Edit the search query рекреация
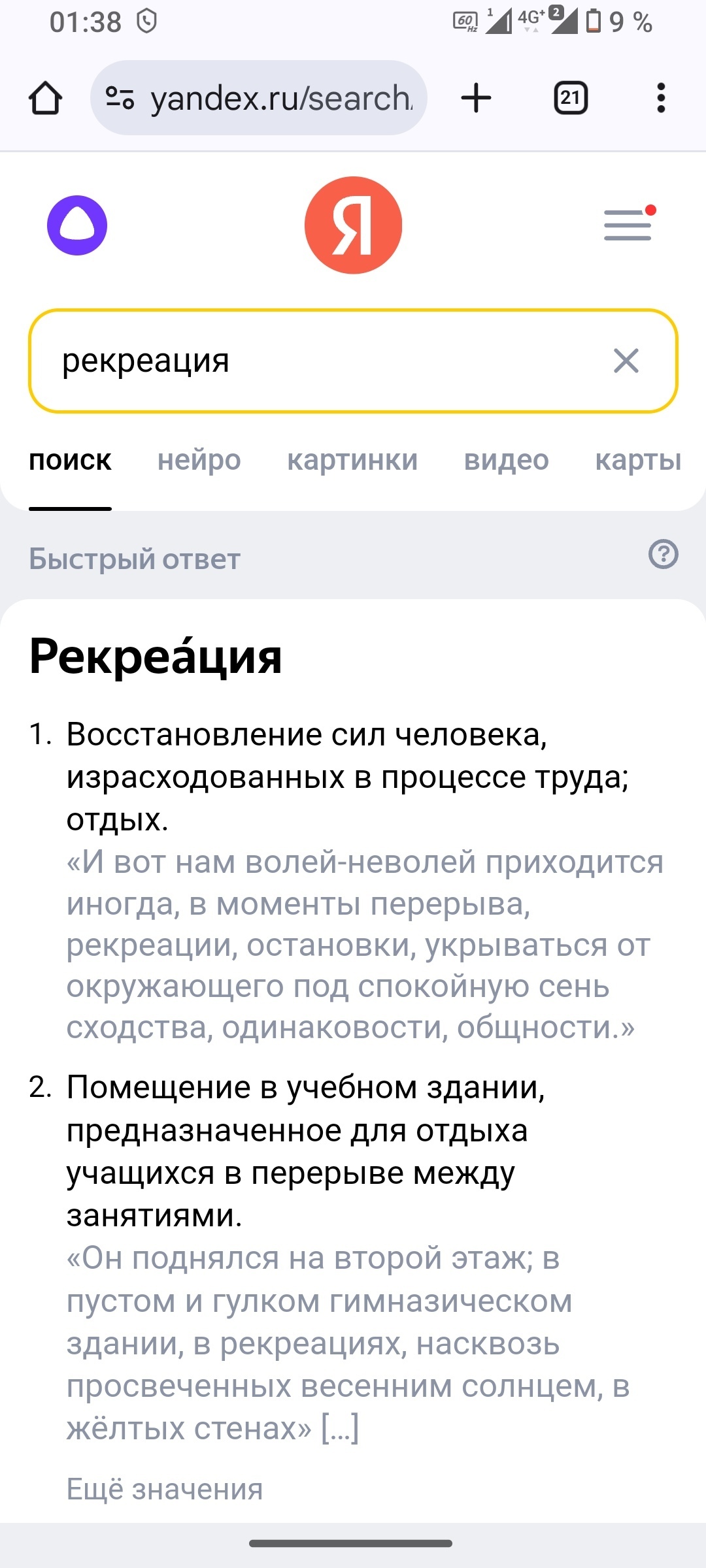Viewport: 706px width, 1568px height. click(x=314, y=361)
